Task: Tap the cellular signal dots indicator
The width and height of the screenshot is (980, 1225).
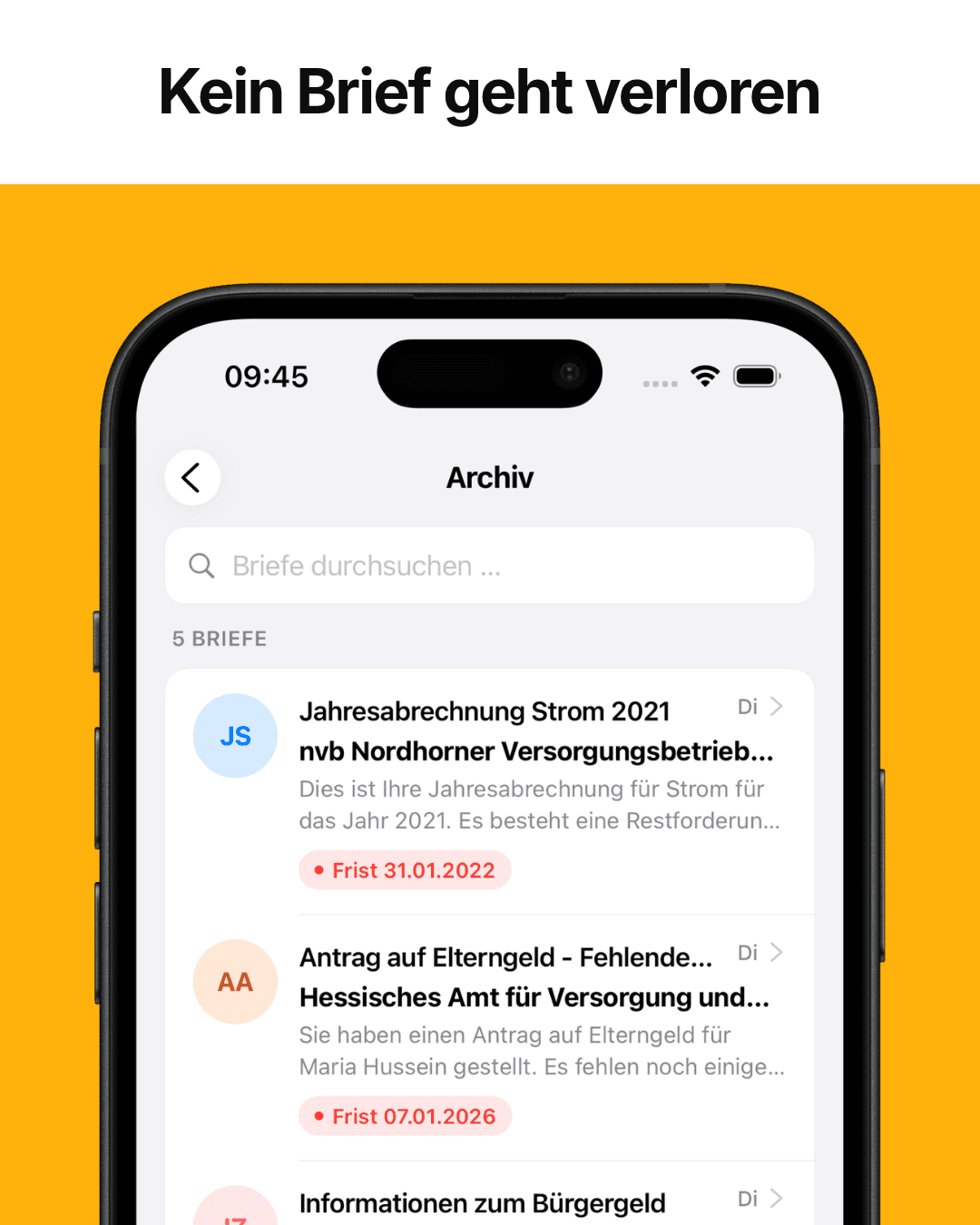Action: (x=660, y=383)
